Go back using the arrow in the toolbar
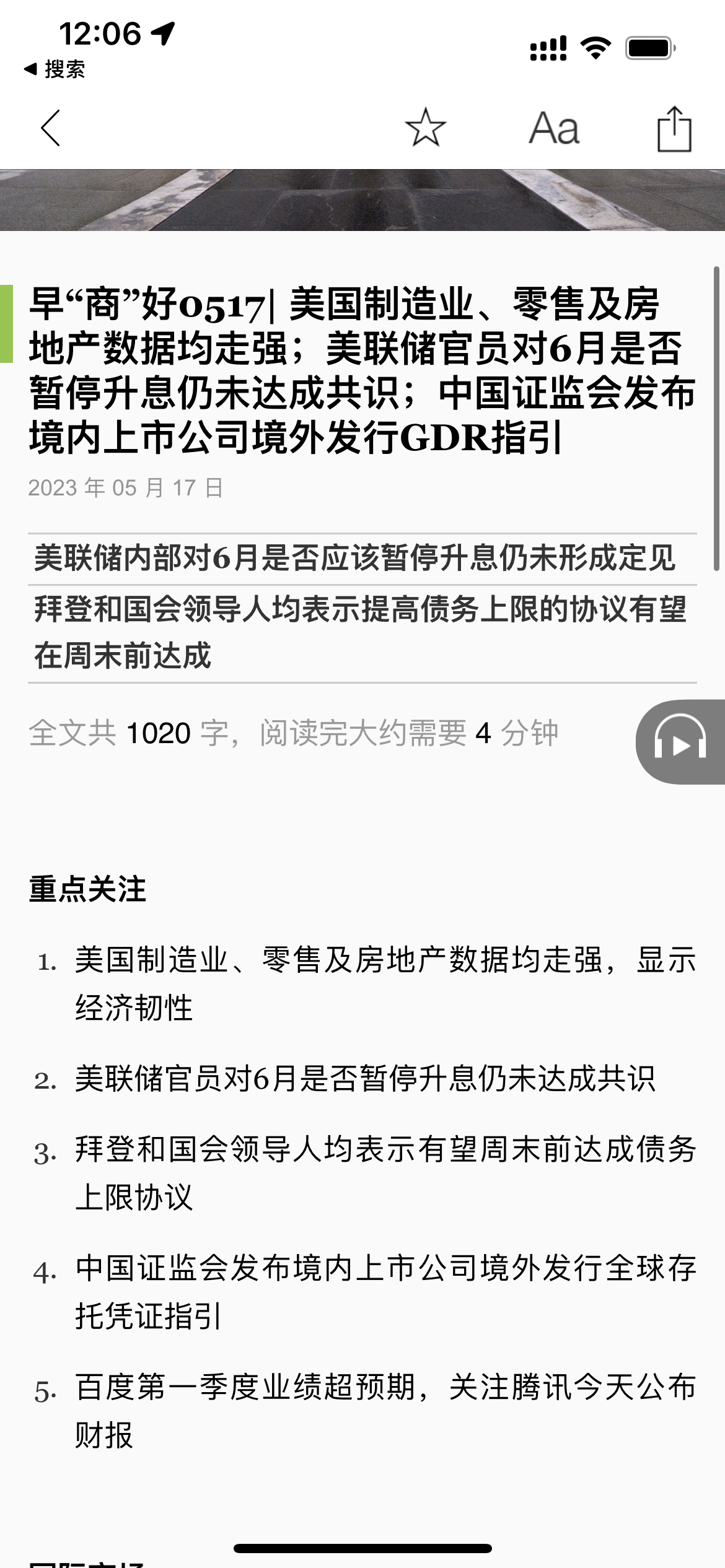The image size is (725, 1568). tap(51, 128)
